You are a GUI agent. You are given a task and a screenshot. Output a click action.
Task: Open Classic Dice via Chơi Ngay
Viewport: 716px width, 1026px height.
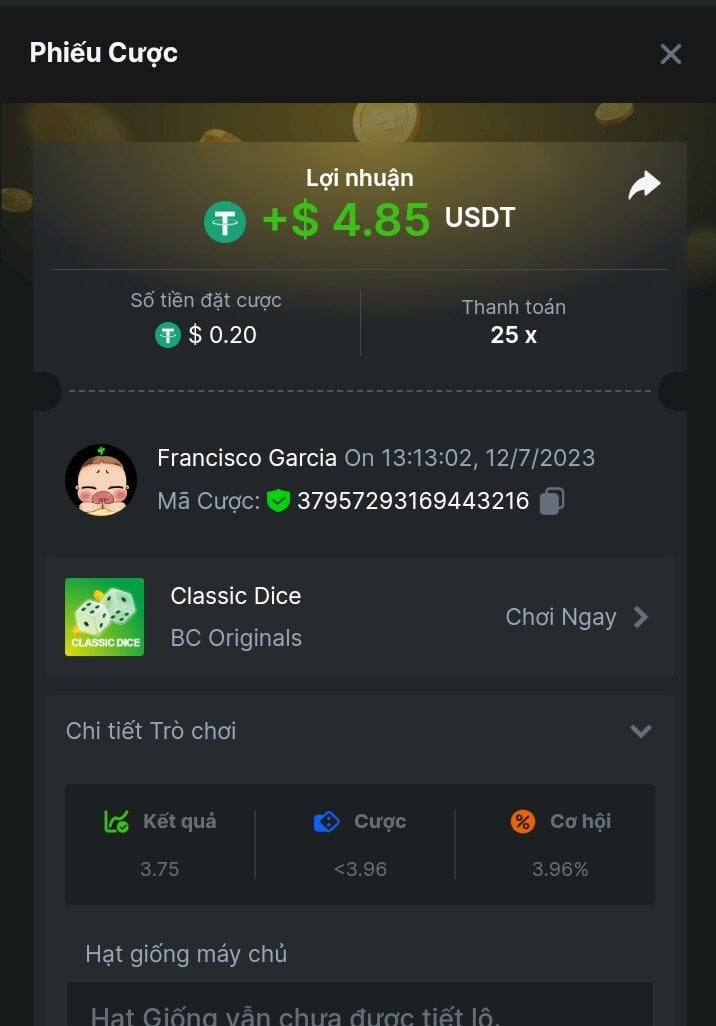[x=577, y=617]
